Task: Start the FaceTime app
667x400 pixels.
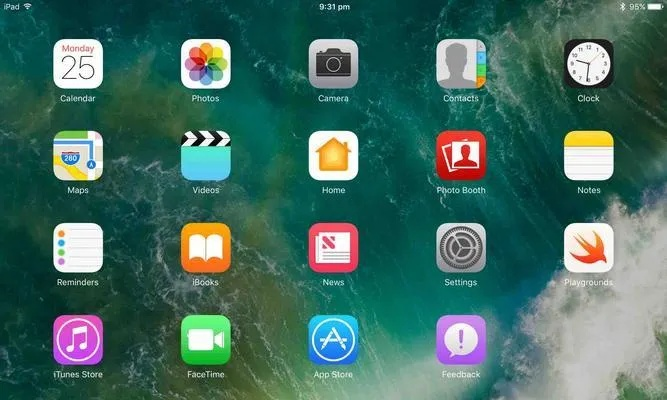Action: (x=205, y=340)
